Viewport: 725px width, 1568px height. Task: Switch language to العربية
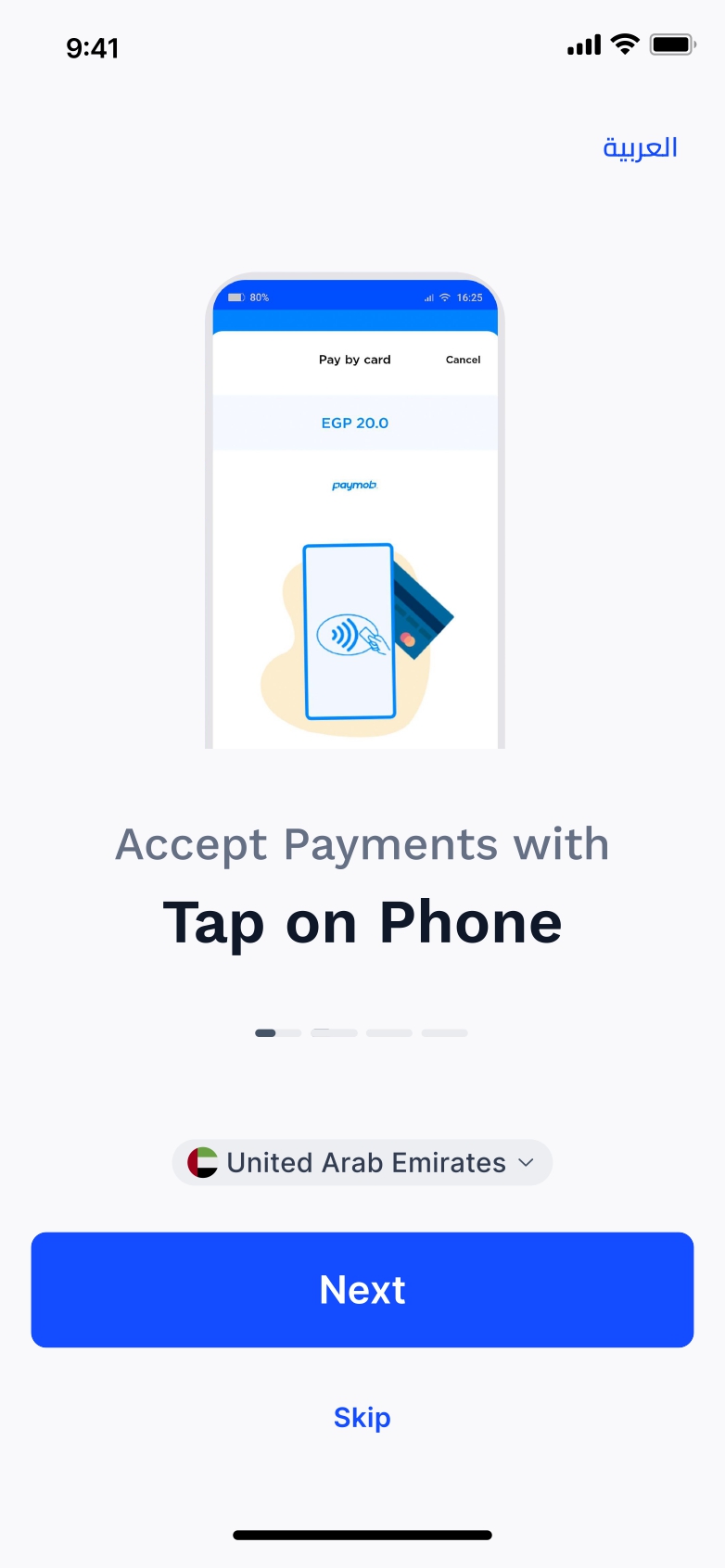640,148
